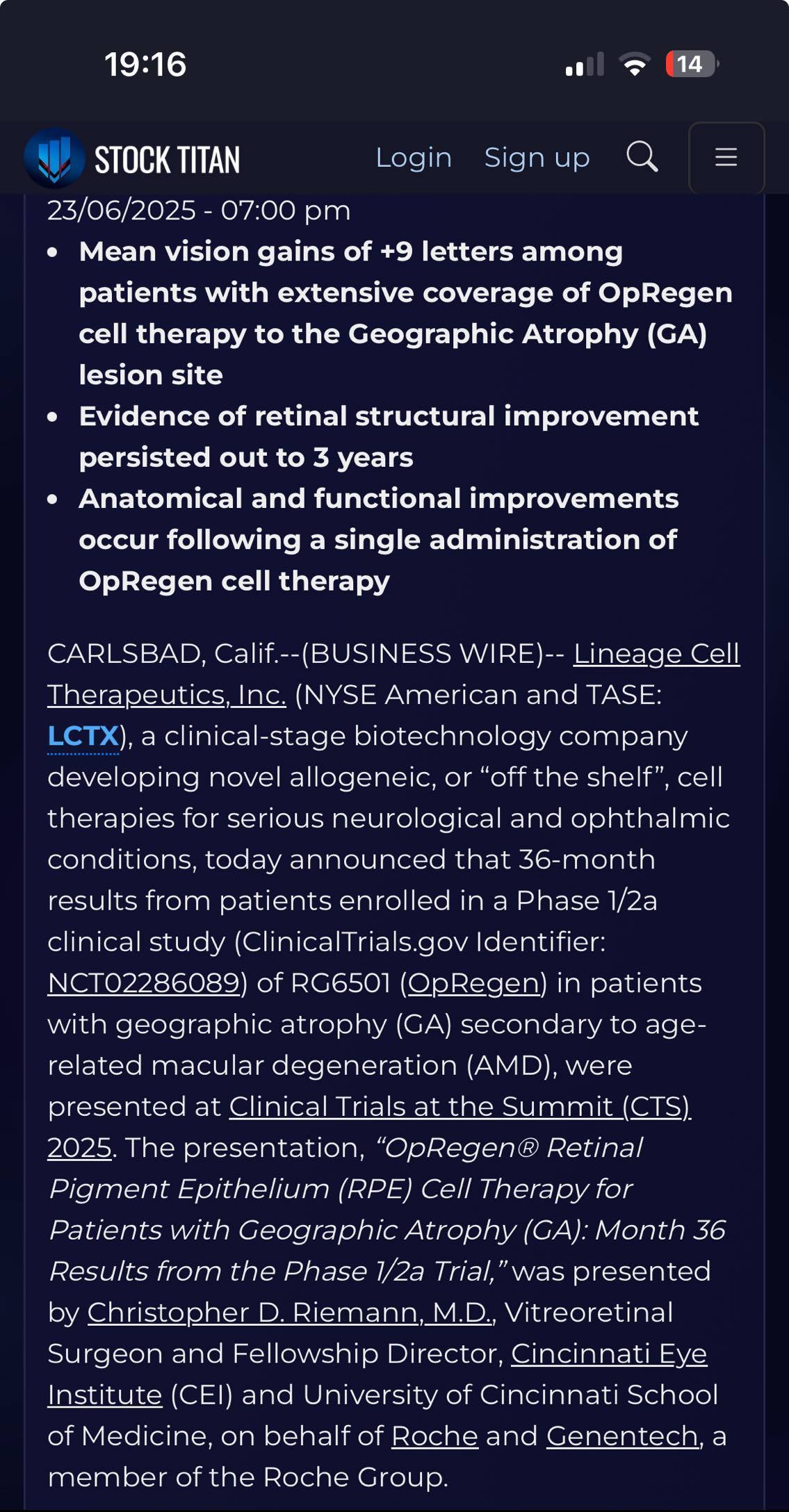789x1512 pixels.
Task: Open the hamburger menu button
Action: 726,158
